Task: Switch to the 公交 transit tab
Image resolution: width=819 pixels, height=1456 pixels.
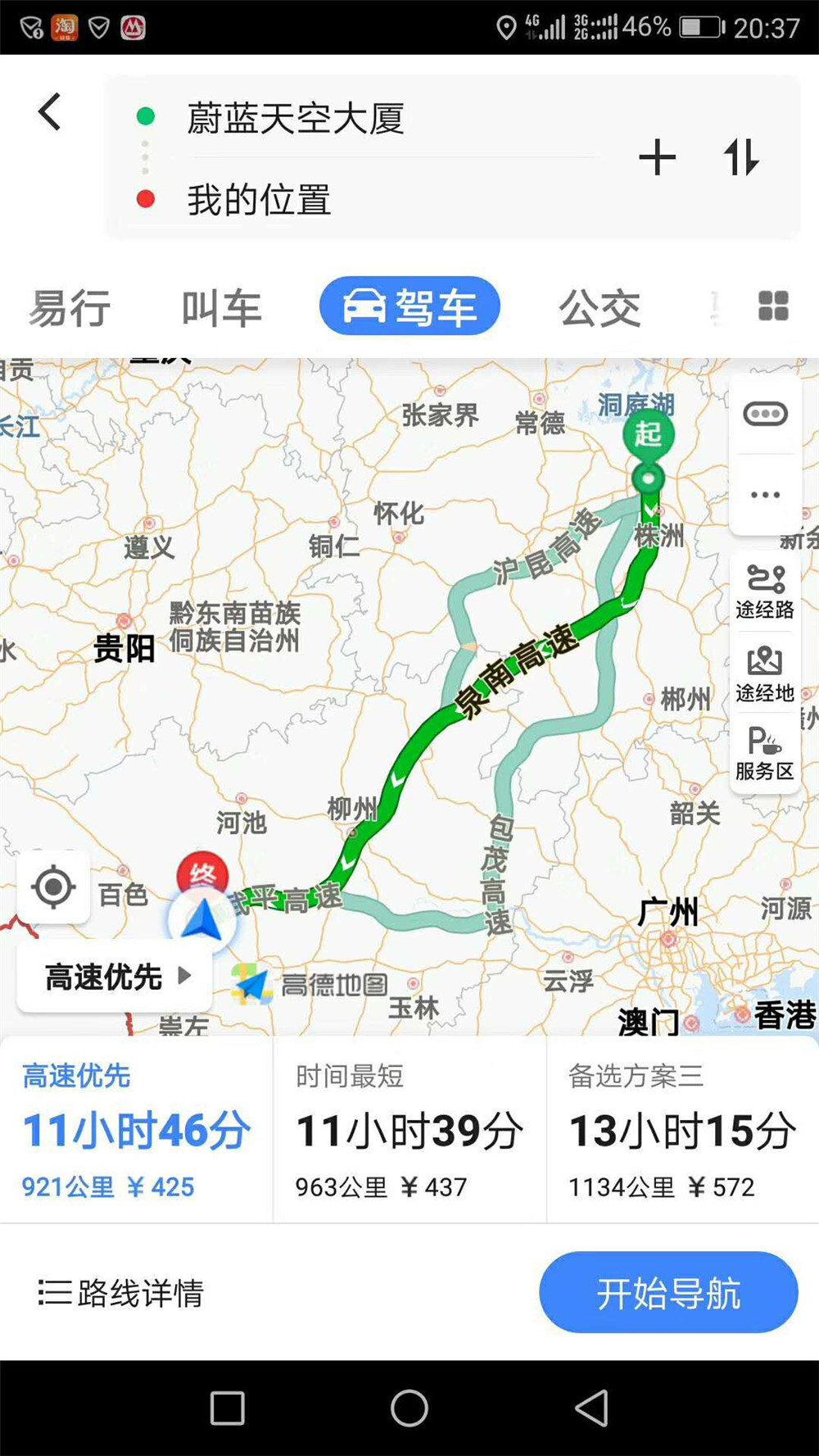Action: point(600,308)
